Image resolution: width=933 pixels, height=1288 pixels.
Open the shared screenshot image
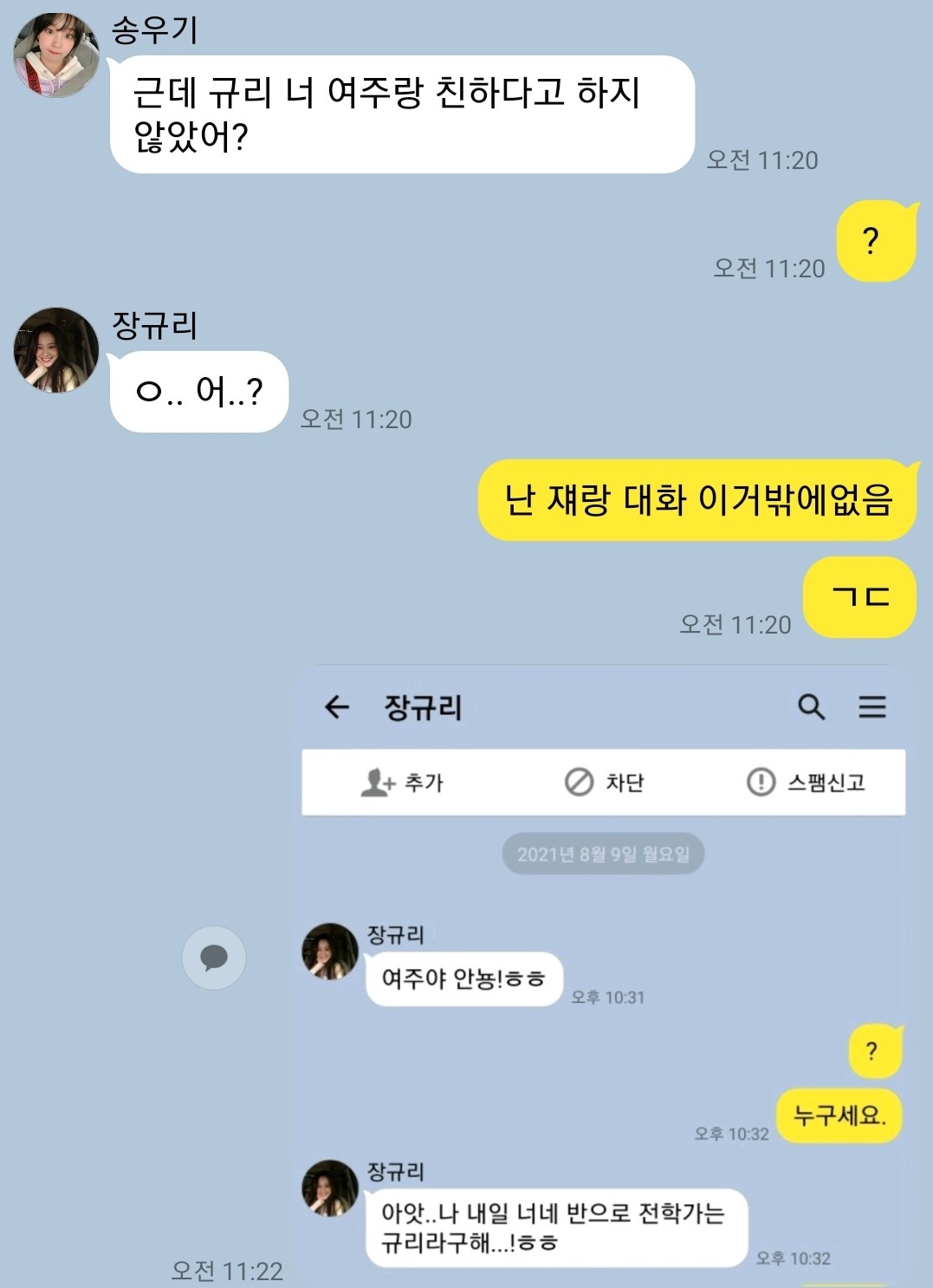pos(603,971)
